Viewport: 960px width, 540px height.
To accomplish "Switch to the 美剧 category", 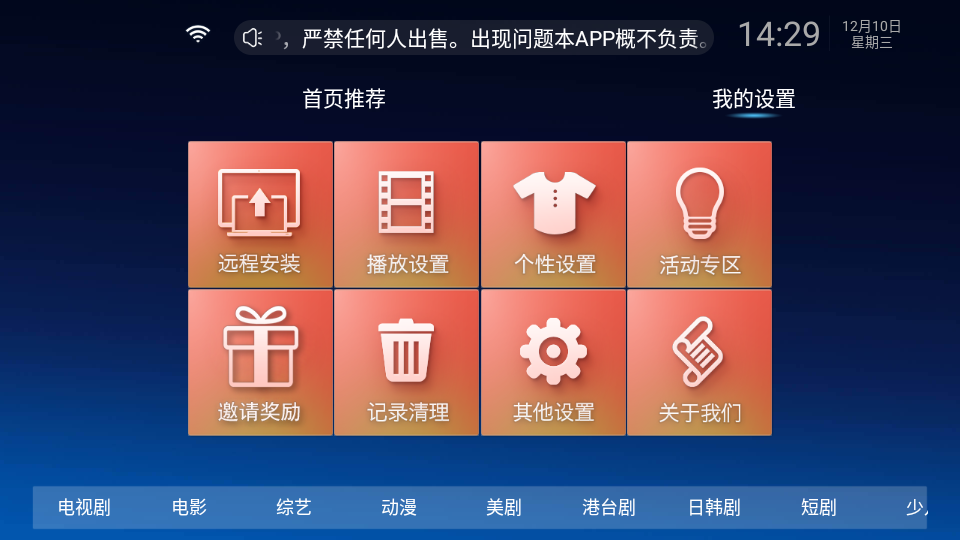I will (504, 507).
